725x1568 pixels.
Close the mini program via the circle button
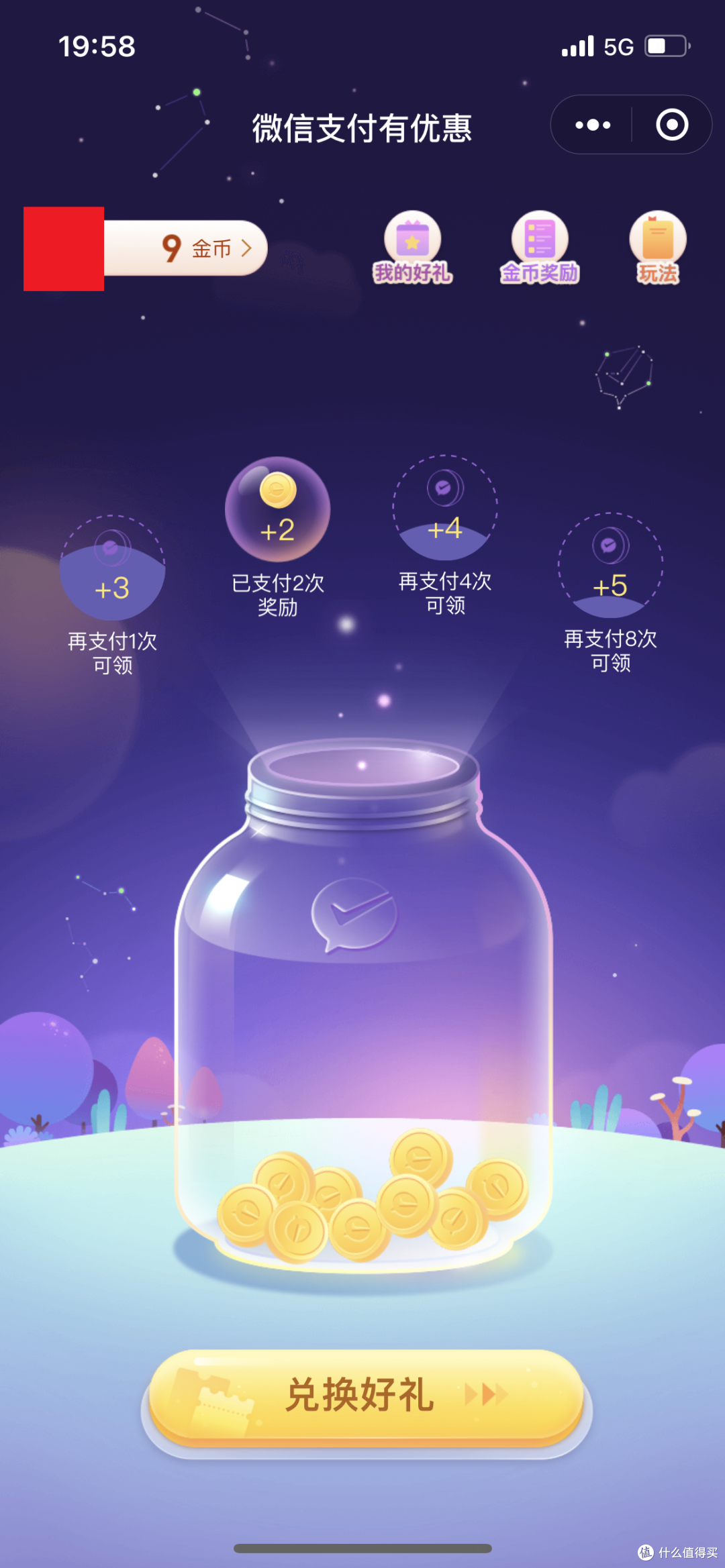(672, 125)
